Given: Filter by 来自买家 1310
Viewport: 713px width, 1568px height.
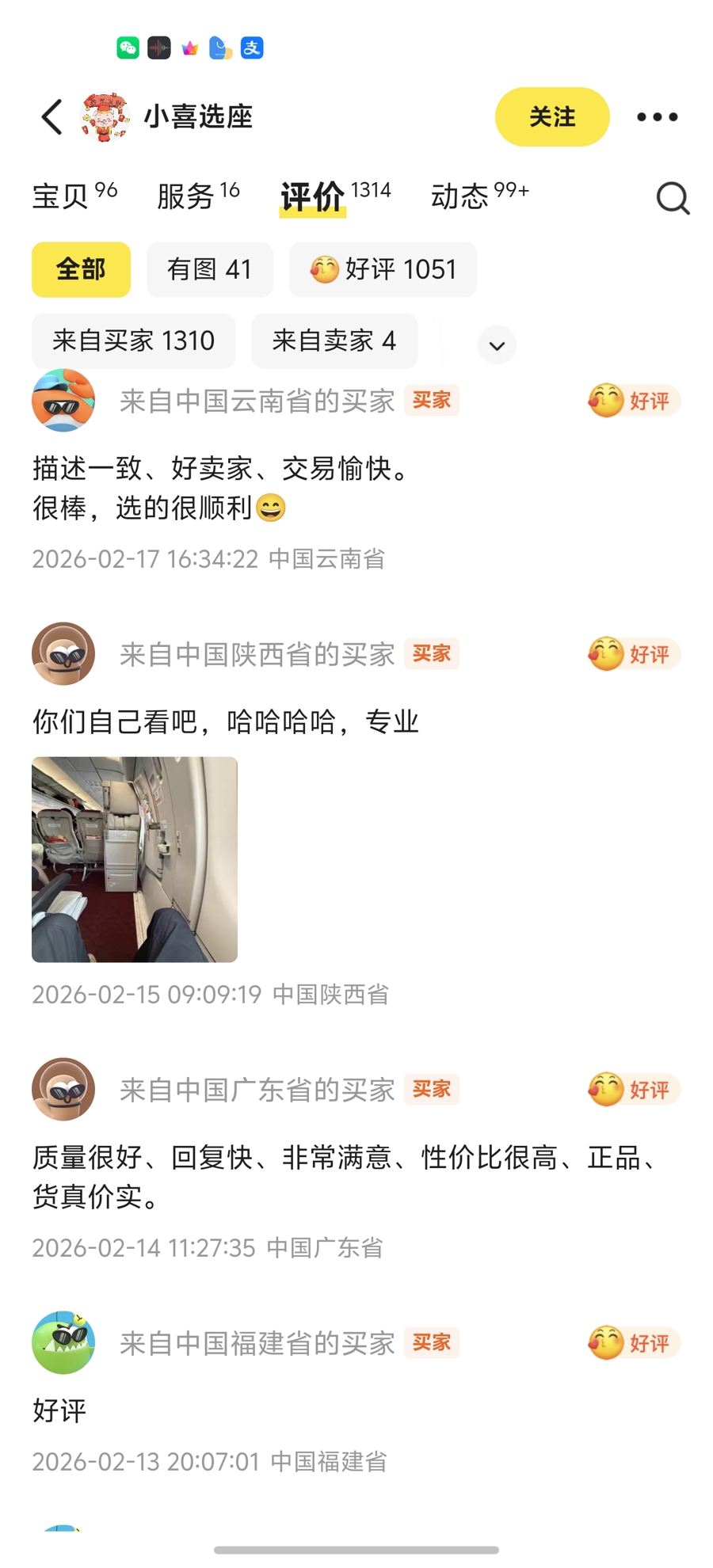Looking at the screenshot, I should click(x=133, y=341).
